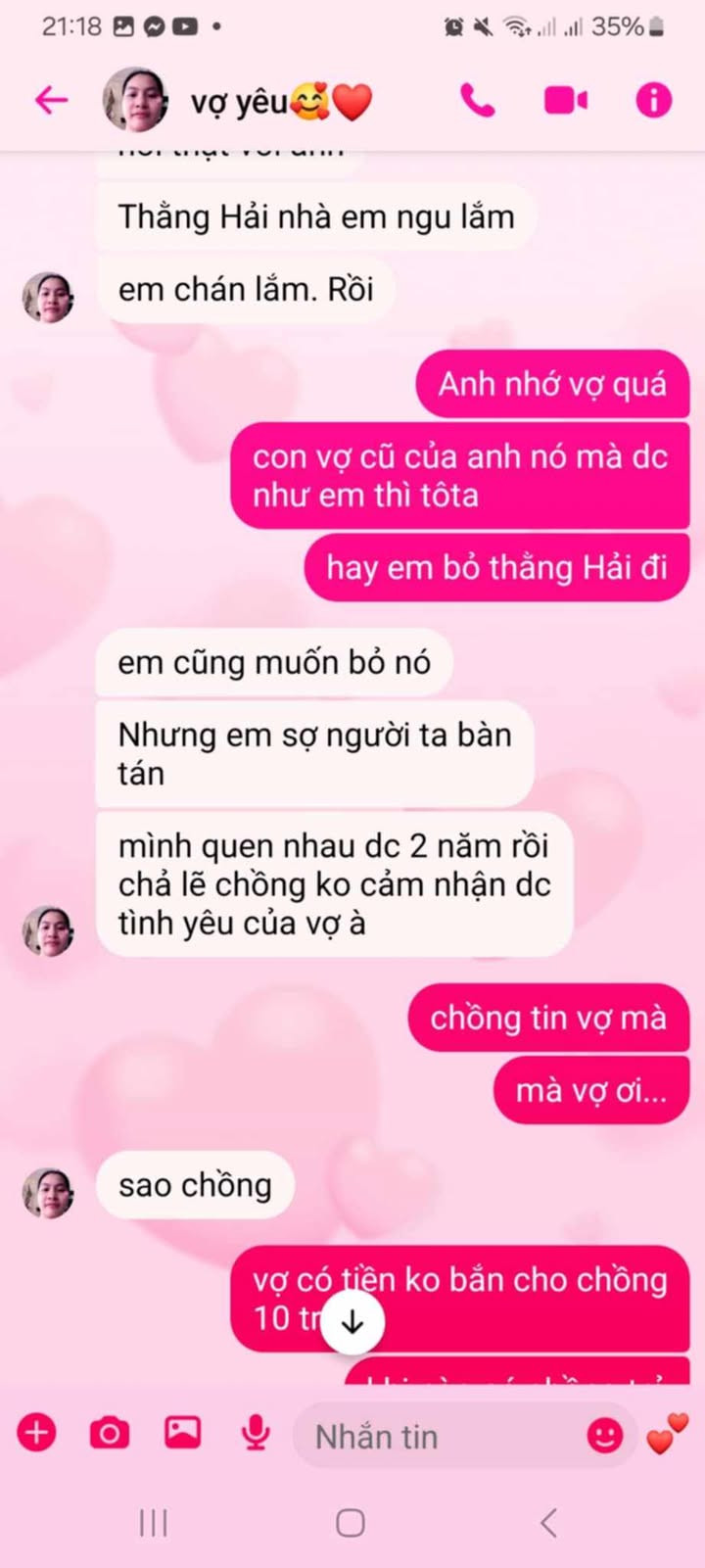
Task: Open more actions plus button
Action: (x=36, y=1434)
